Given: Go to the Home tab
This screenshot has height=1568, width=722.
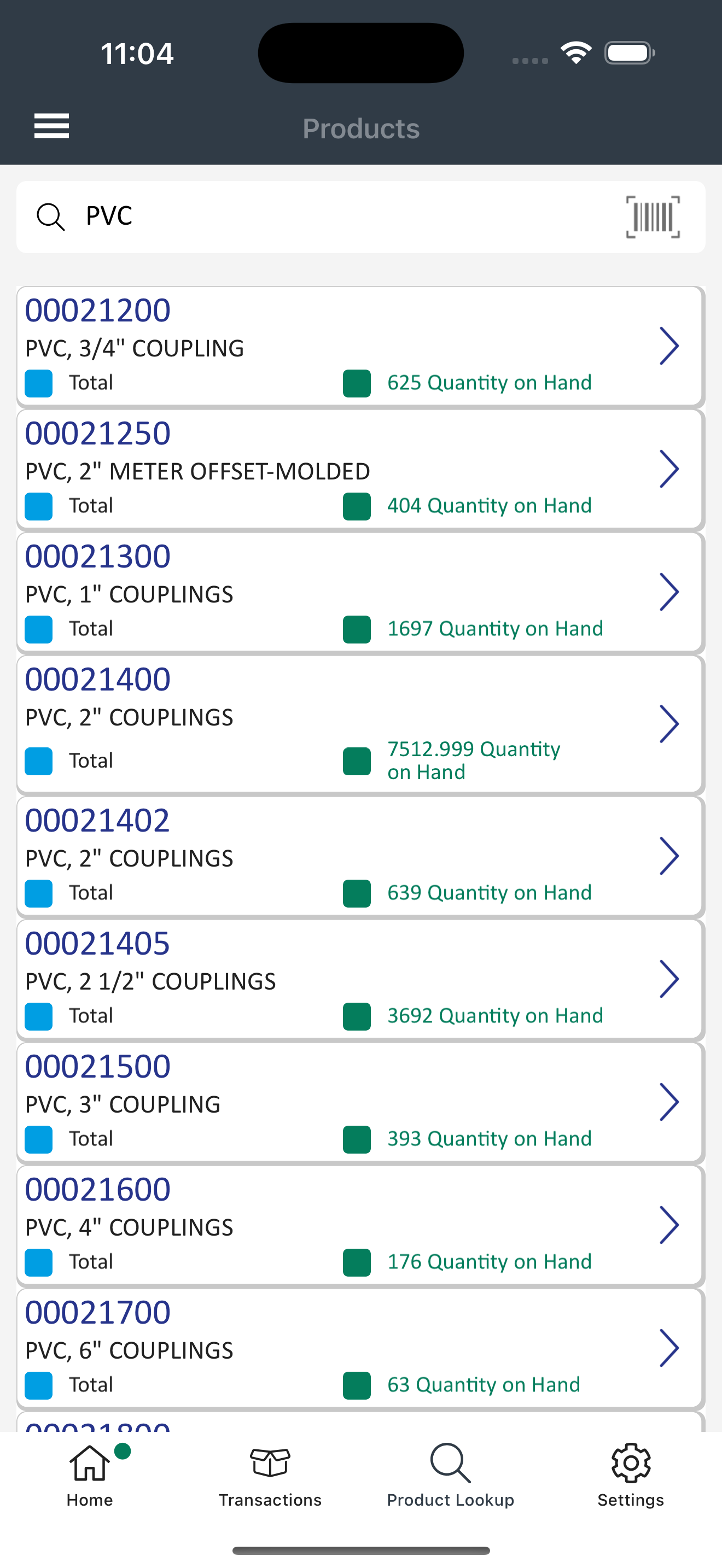Looking at the screenshot, I should [90, 1476].
